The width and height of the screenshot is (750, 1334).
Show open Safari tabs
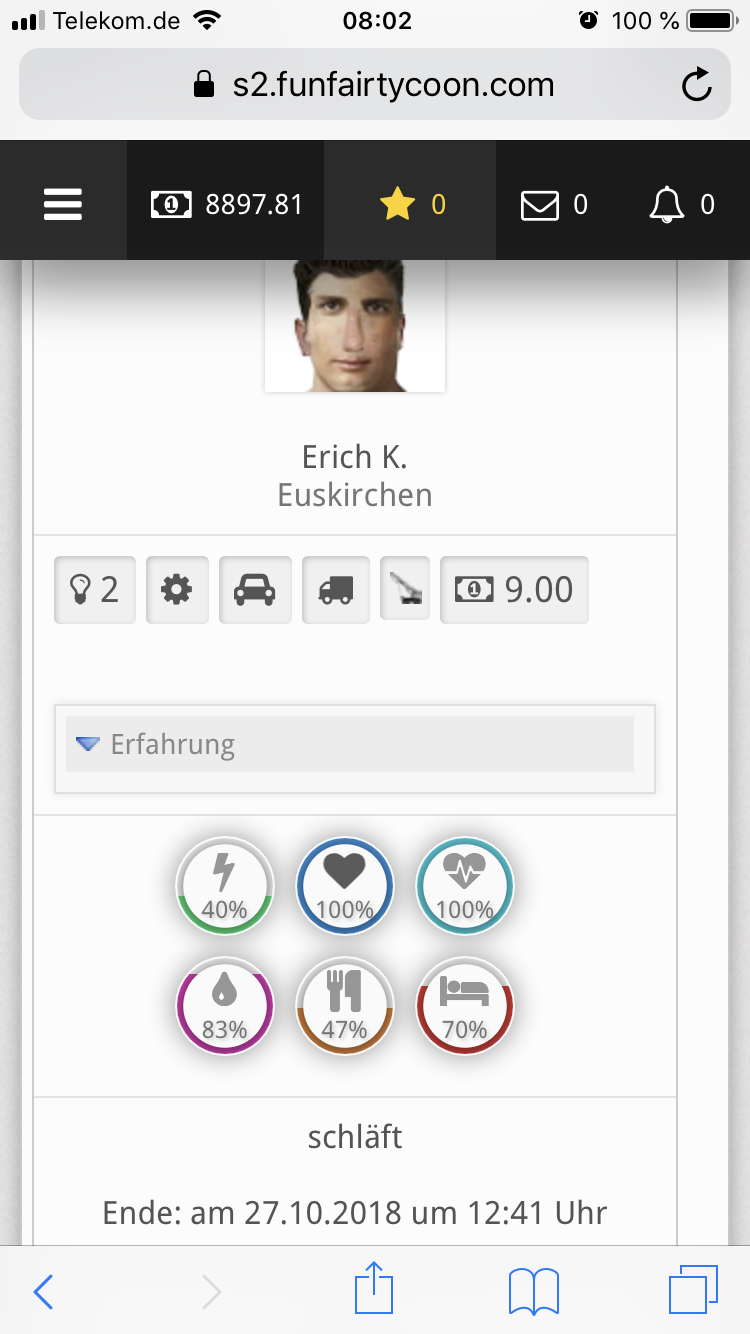click(693, 1289)
